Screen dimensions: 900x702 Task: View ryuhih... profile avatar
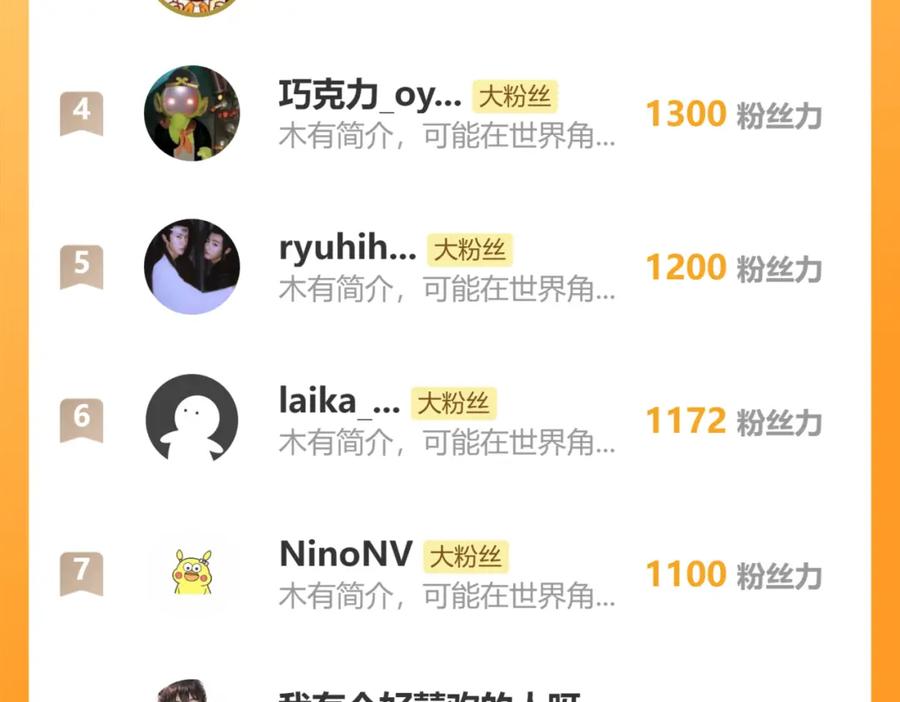[192, 267]
